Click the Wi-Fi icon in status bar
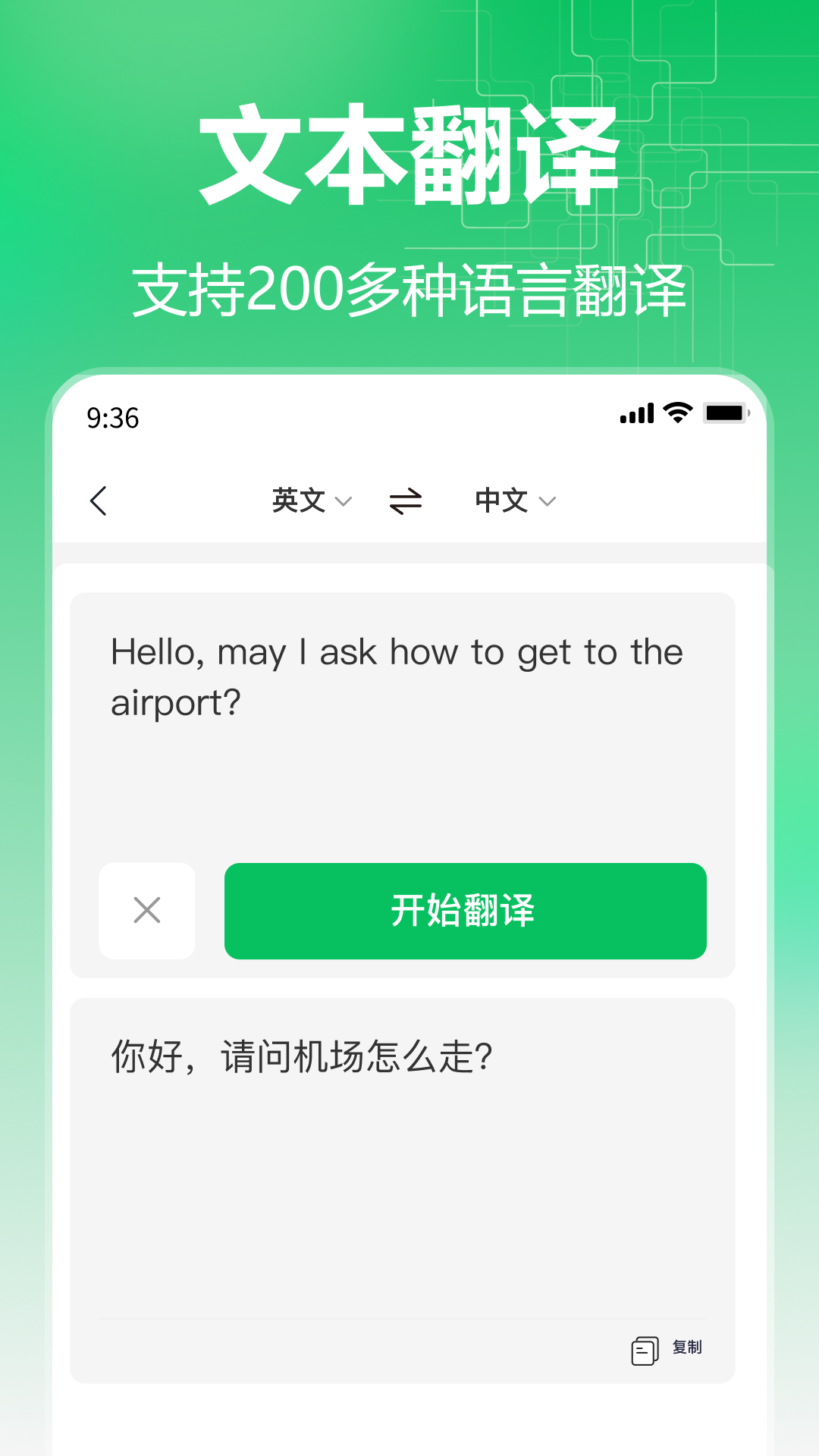 (677, 413)
